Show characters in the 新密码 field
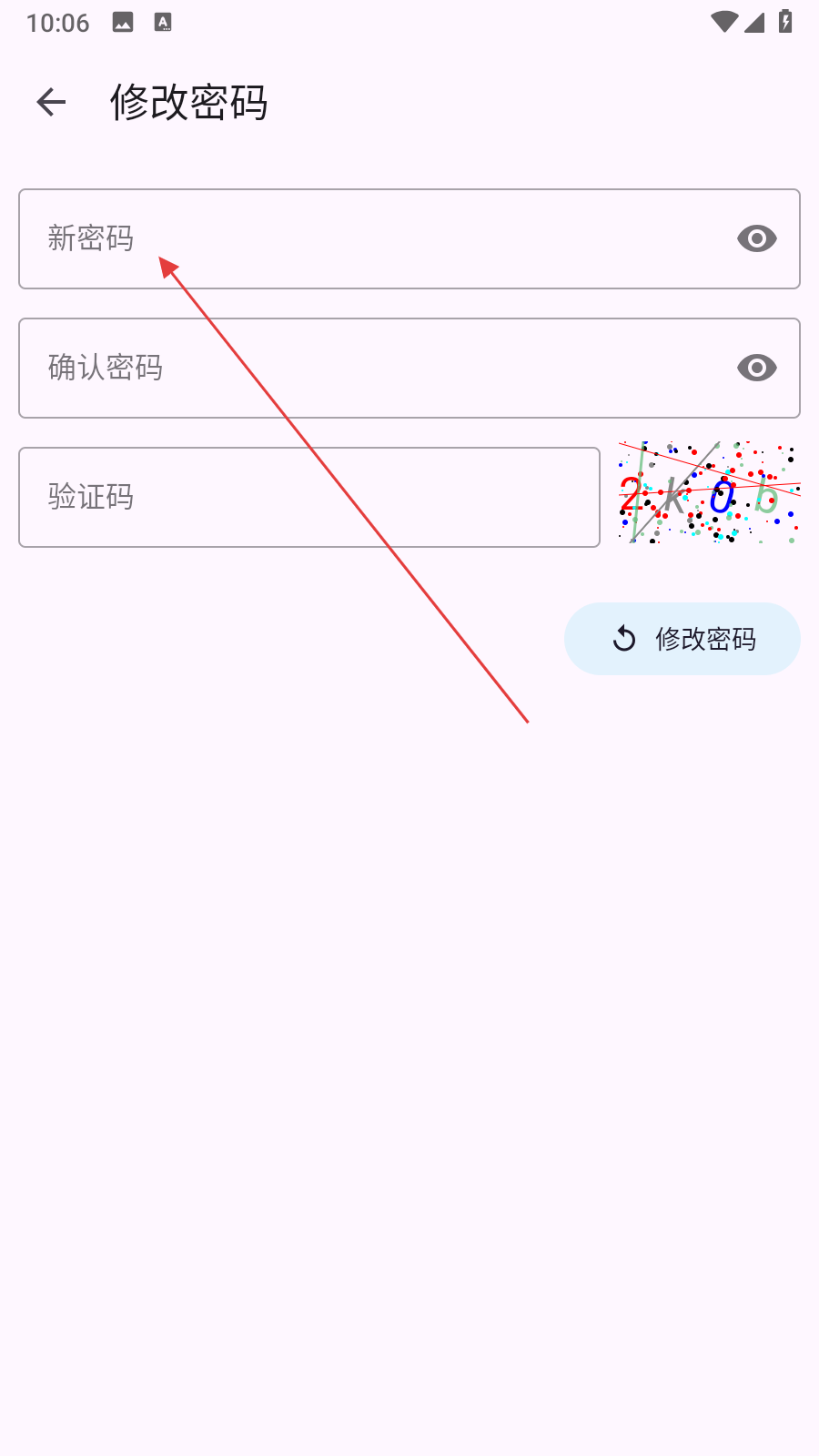This screenshot has width=819, height=1456. (756, 239)
